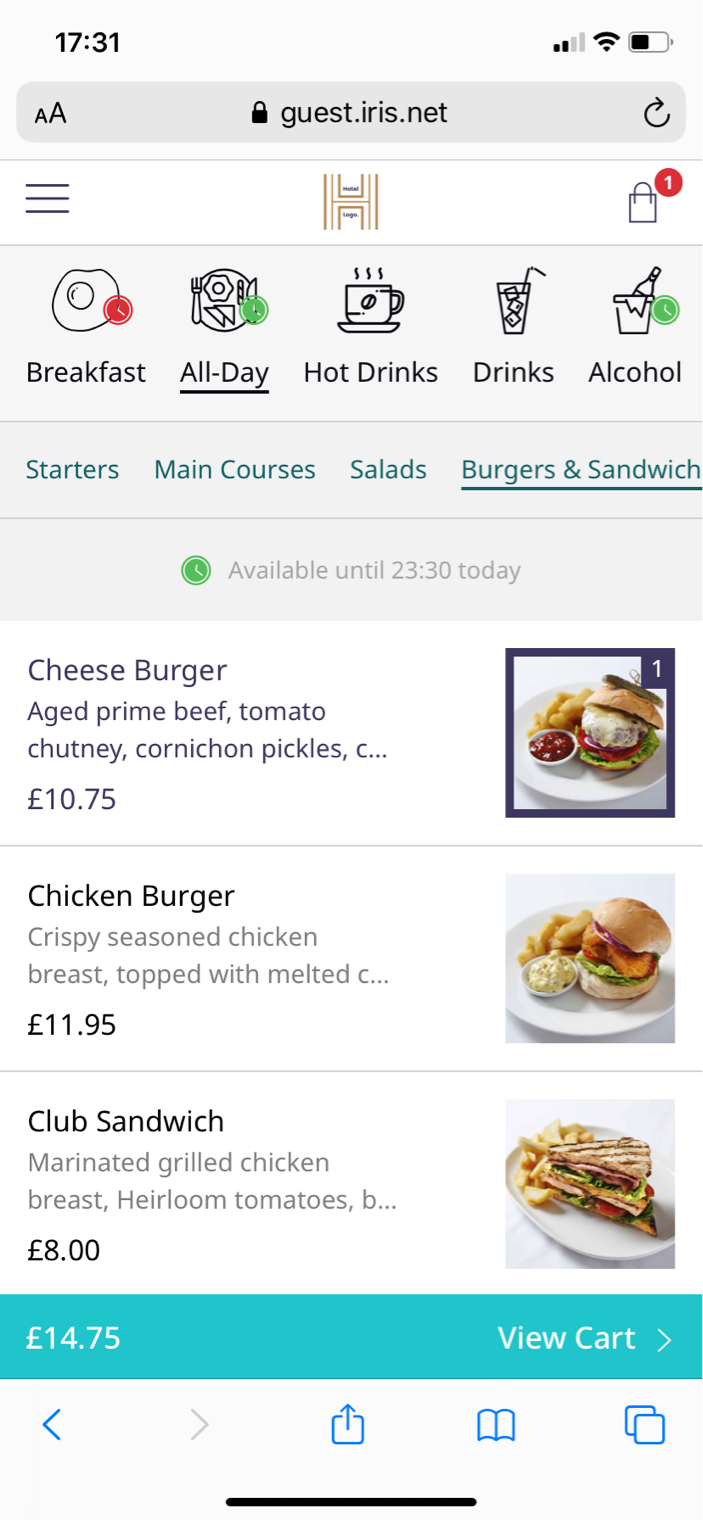Show the Main Courses section
Screen dimensions: 703x1520
click(x=234, y=469)
